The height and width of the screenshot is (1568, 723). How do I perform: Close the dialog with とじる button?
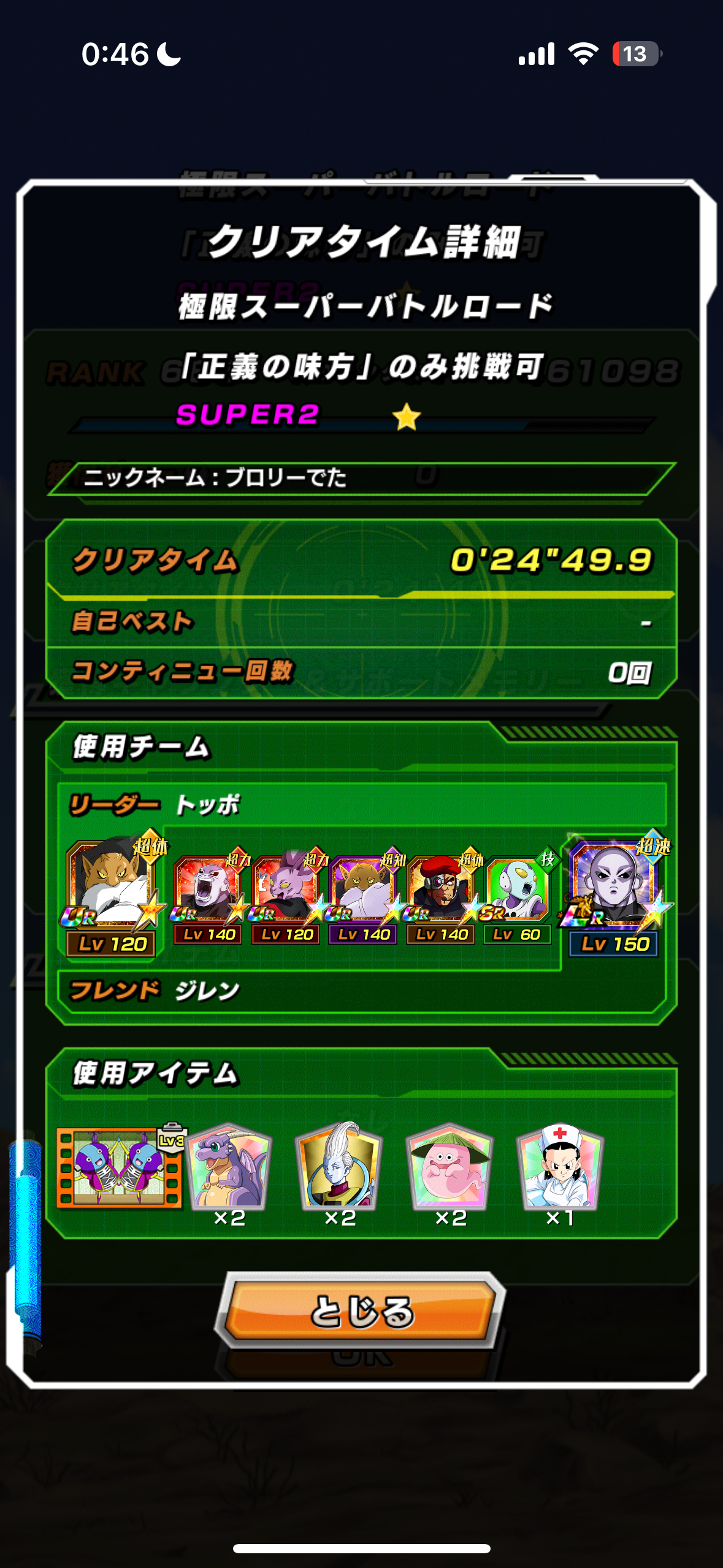(x=361, y=1311)
